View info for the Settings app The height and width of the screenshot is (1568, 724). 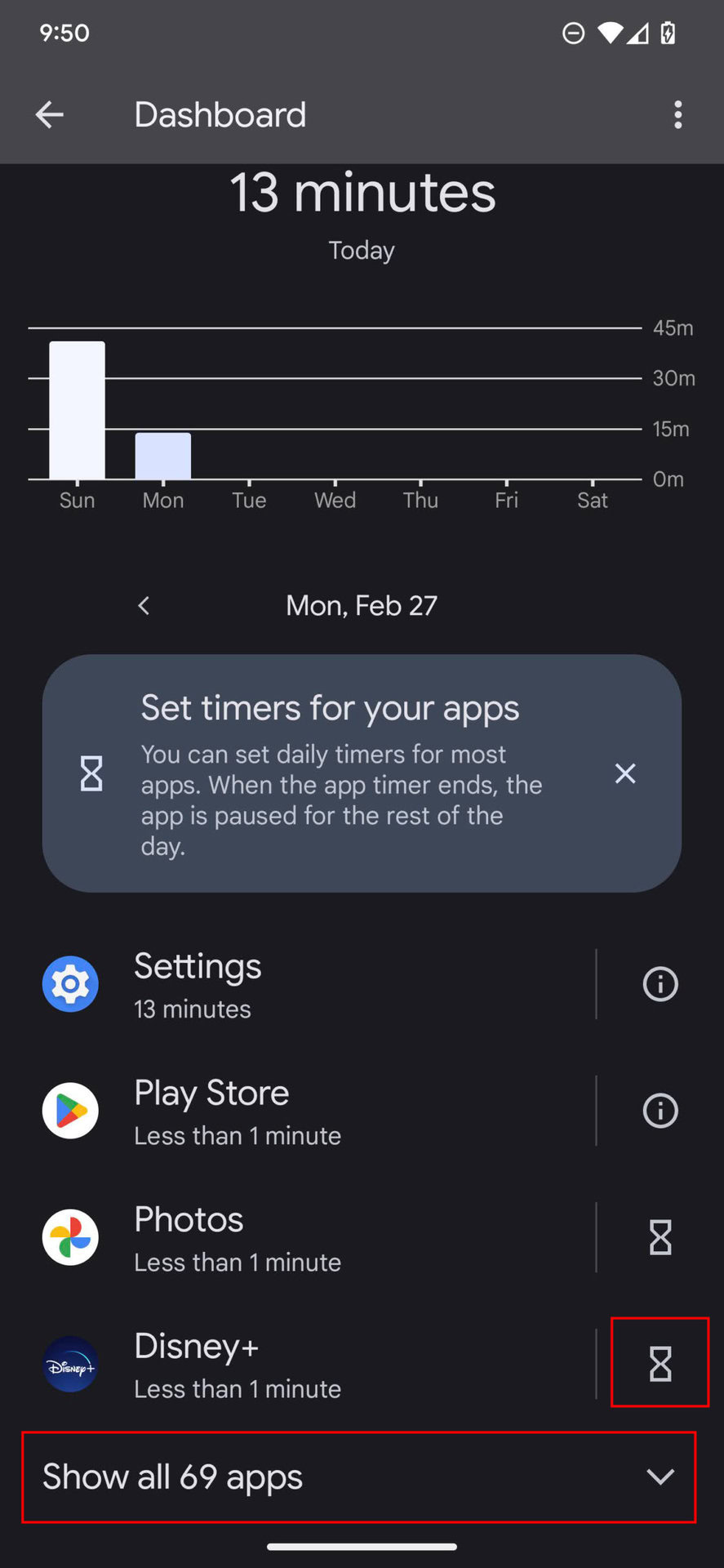(660, 984)
